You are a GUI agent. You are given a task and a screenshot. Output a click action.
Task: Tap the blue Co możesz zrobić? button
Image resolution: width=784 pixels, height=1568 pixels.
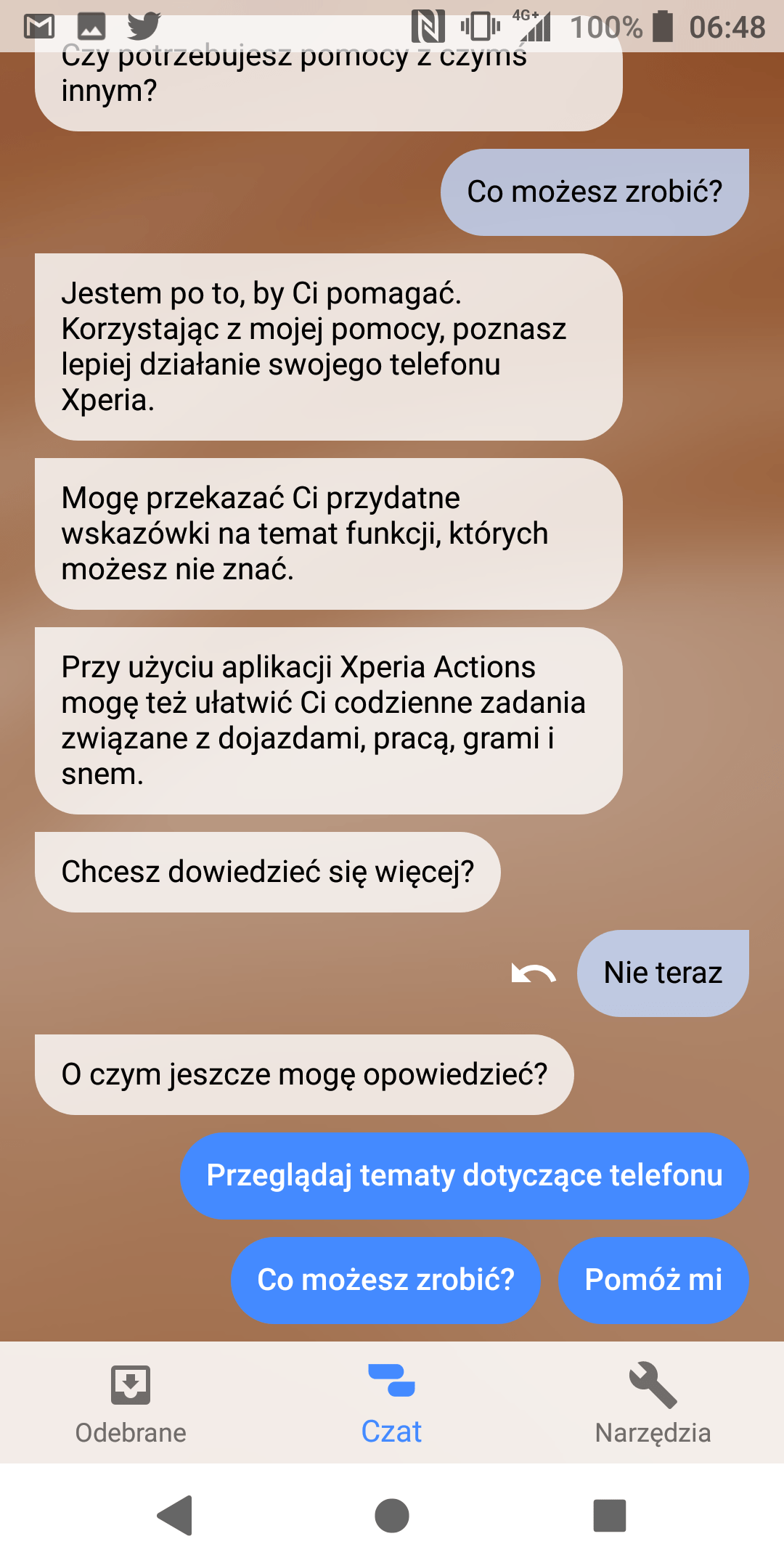coord(386,1280)
